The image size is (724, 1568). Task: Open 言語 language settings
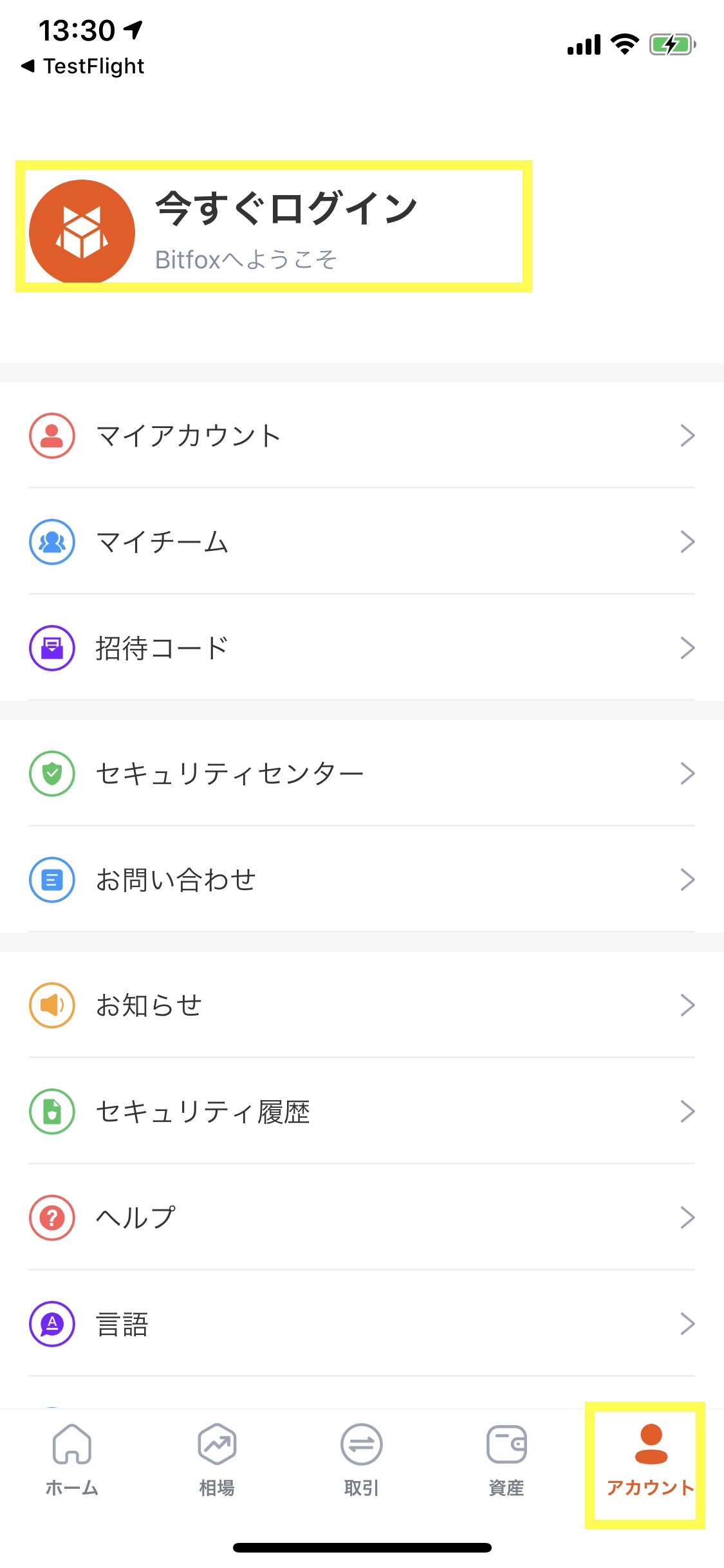click(362, 1324)
